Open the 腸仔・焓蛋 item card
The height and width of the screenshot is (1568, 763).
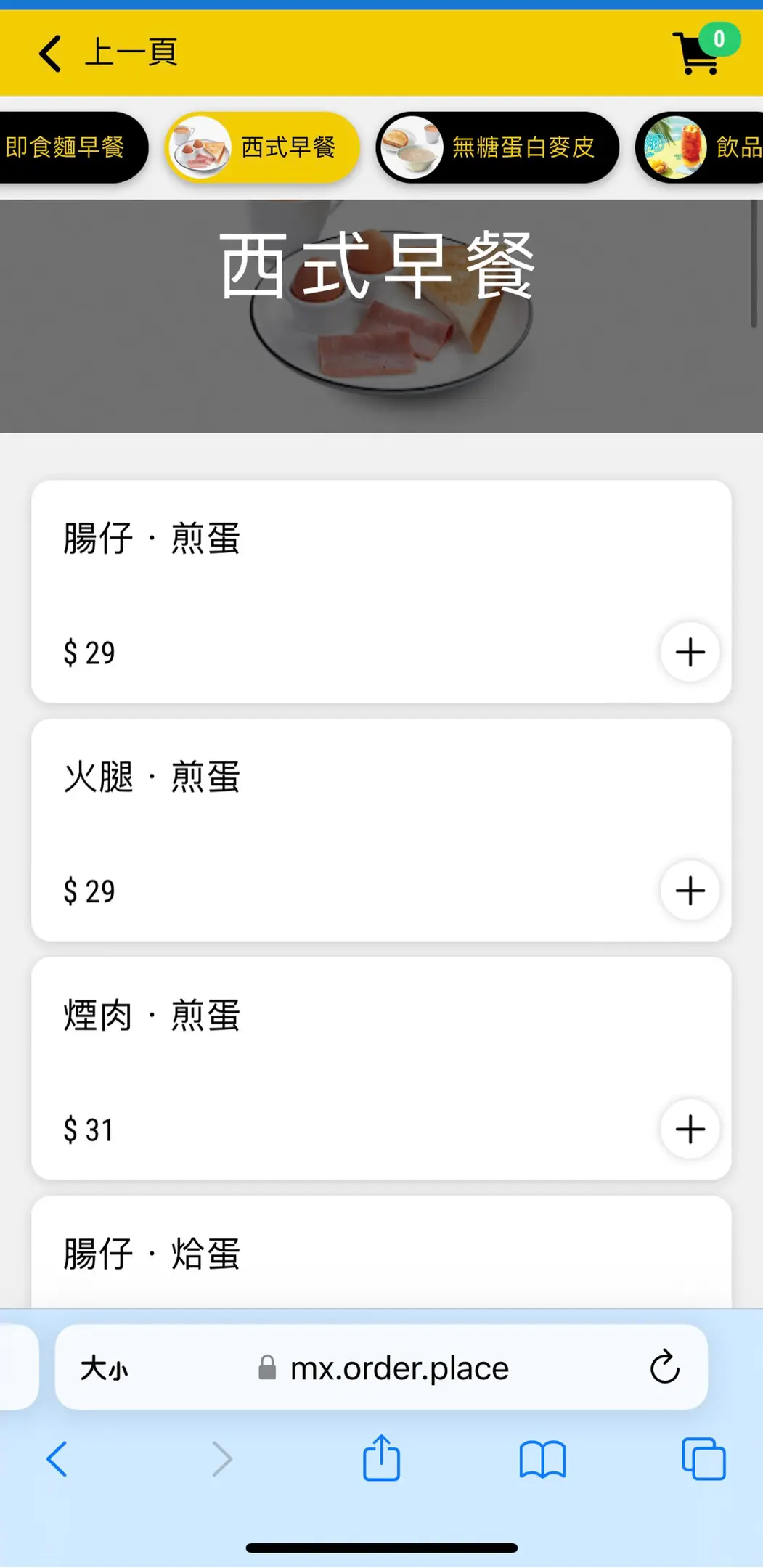[381, 1254]
